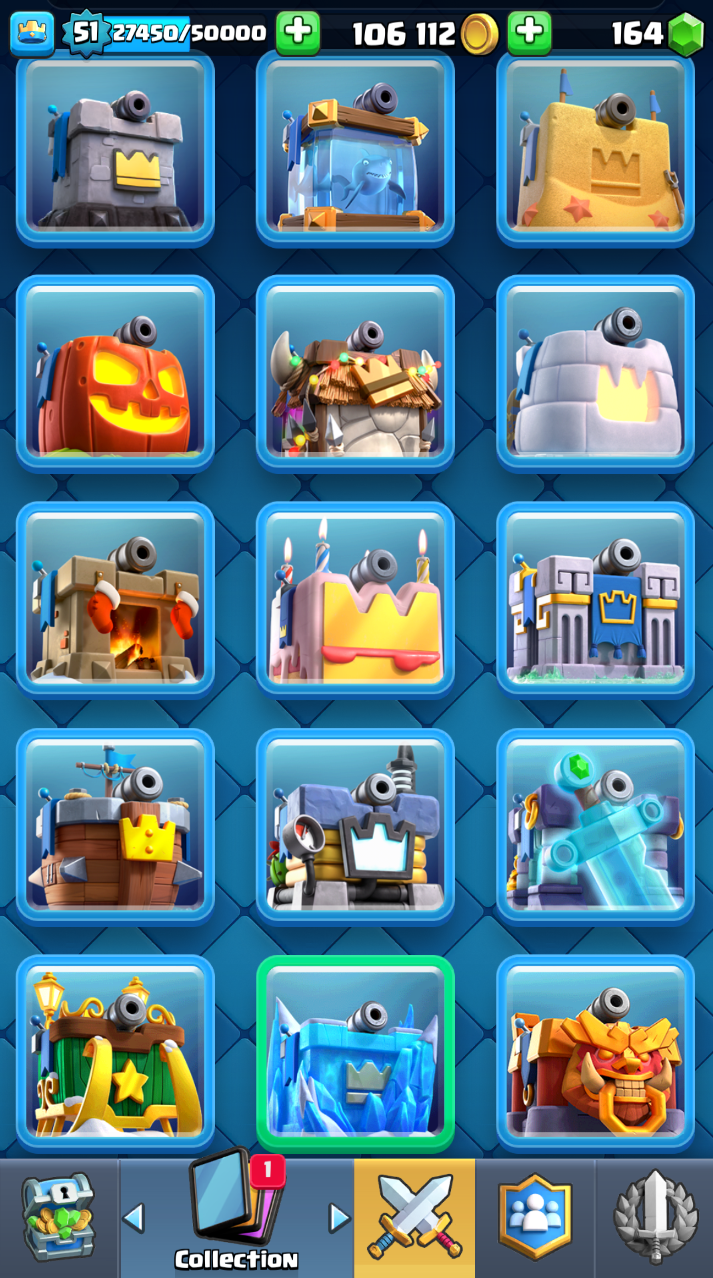Tap the left arrow beside Collection
Viewport: 713px width, 1278px height.
[x=133, y=1217]
